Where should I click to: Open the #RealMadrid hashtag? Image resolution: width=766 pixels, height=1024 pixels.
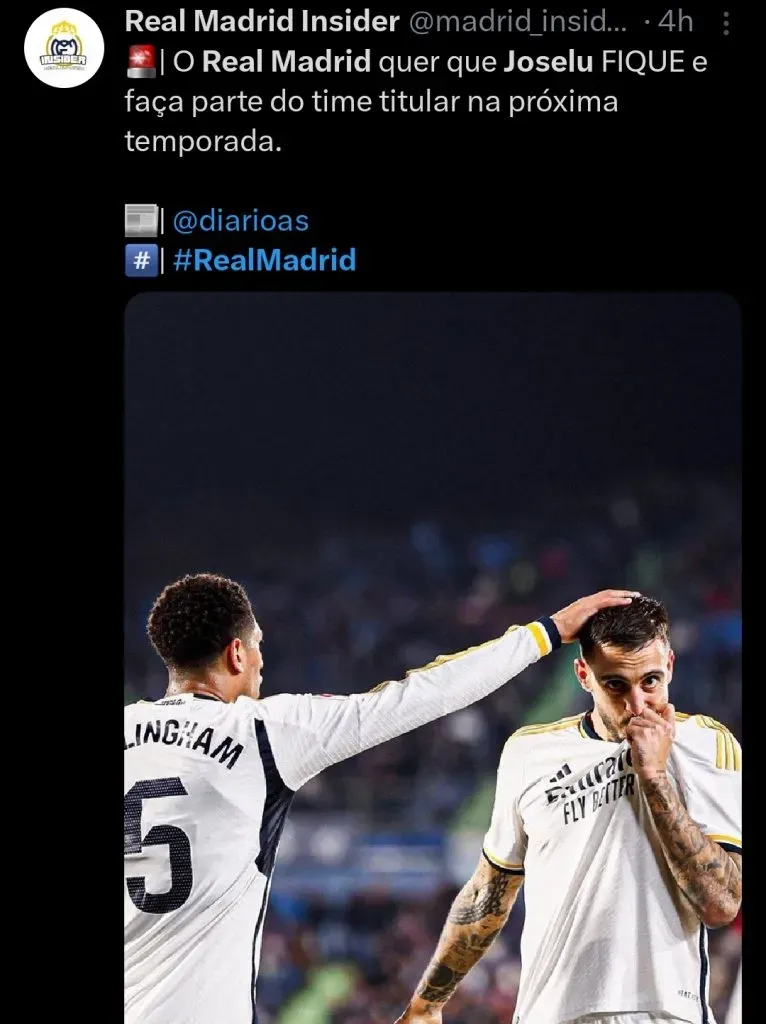(x=264, y=261)
